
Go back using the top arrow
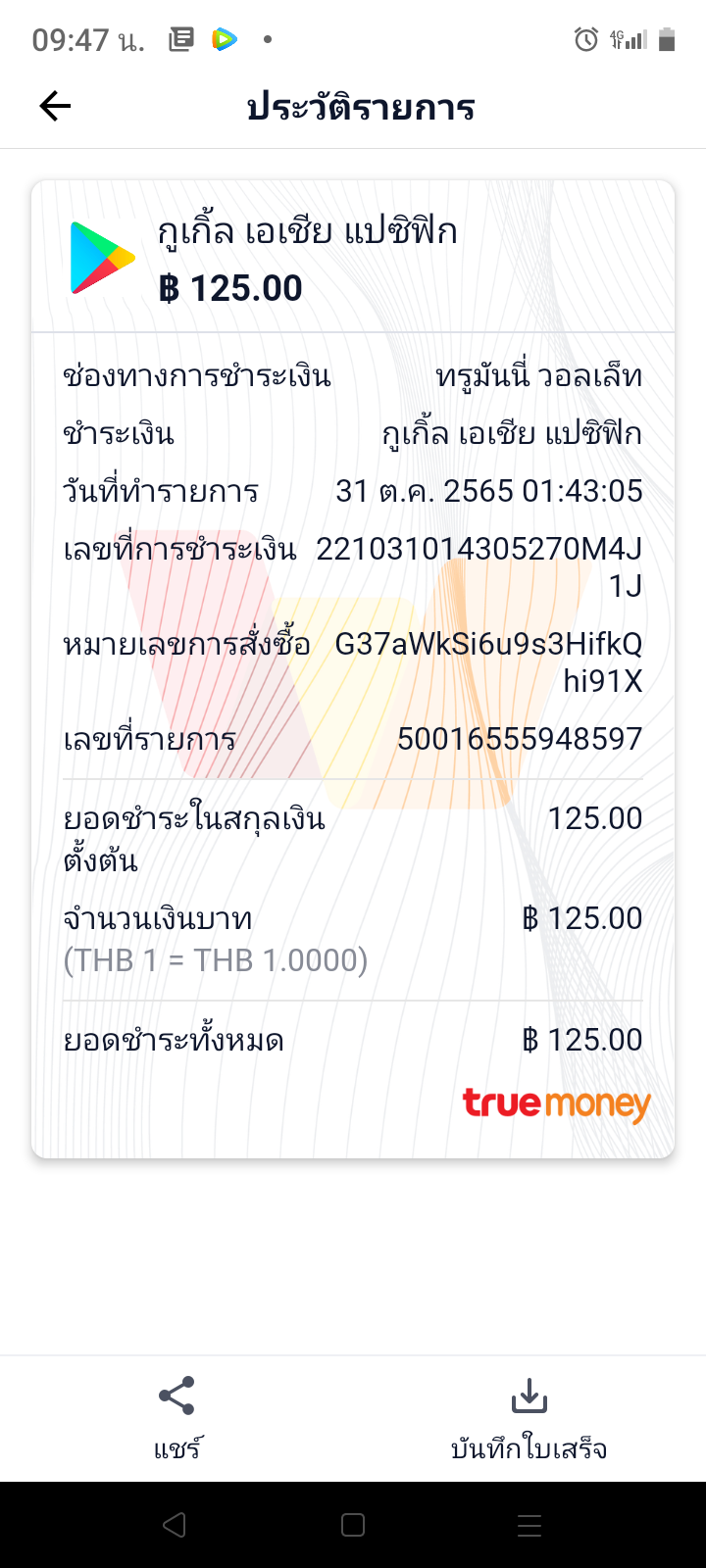(x=56, y=106)
